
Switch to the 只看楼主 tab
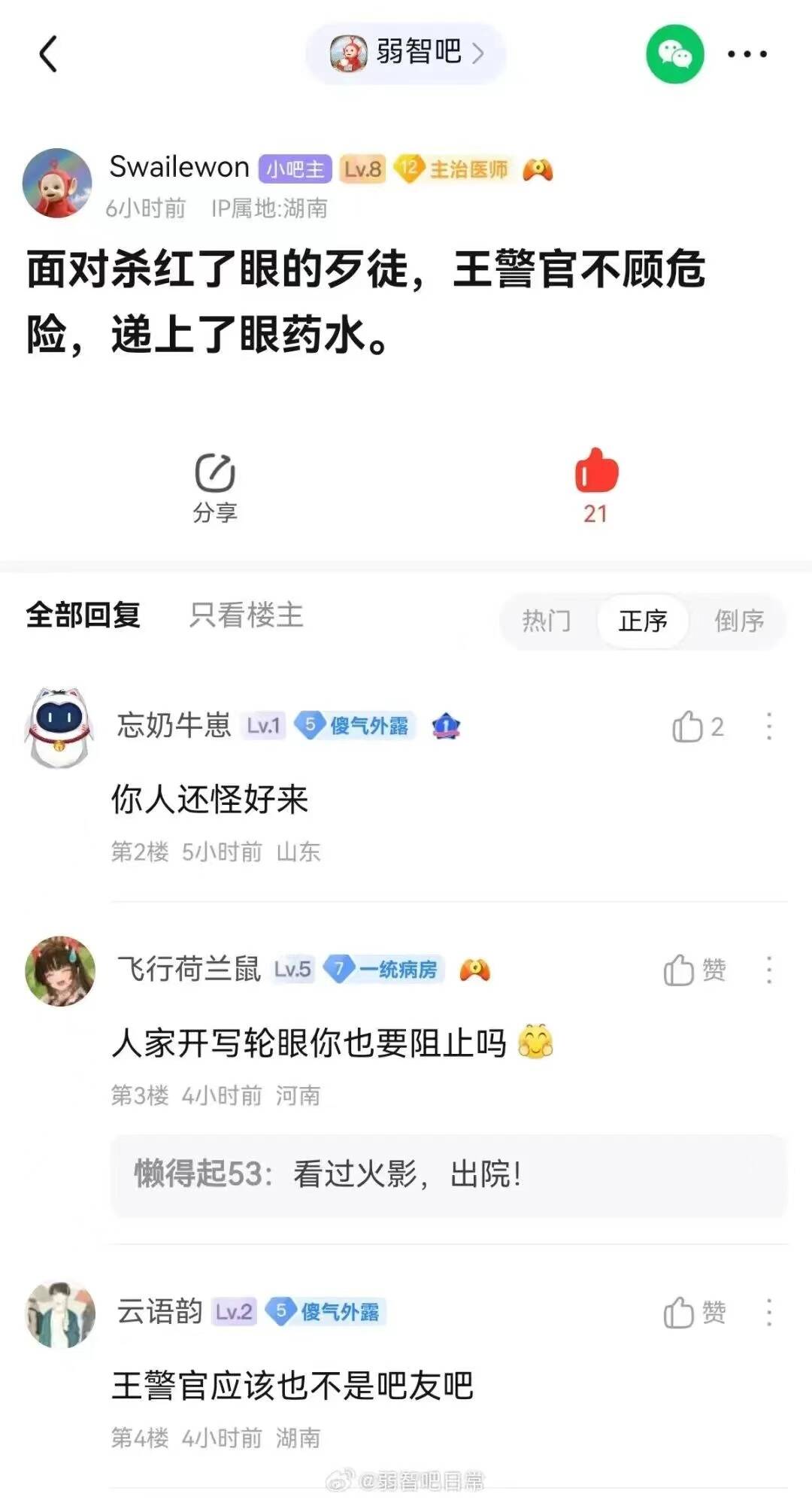click(246, 615)
